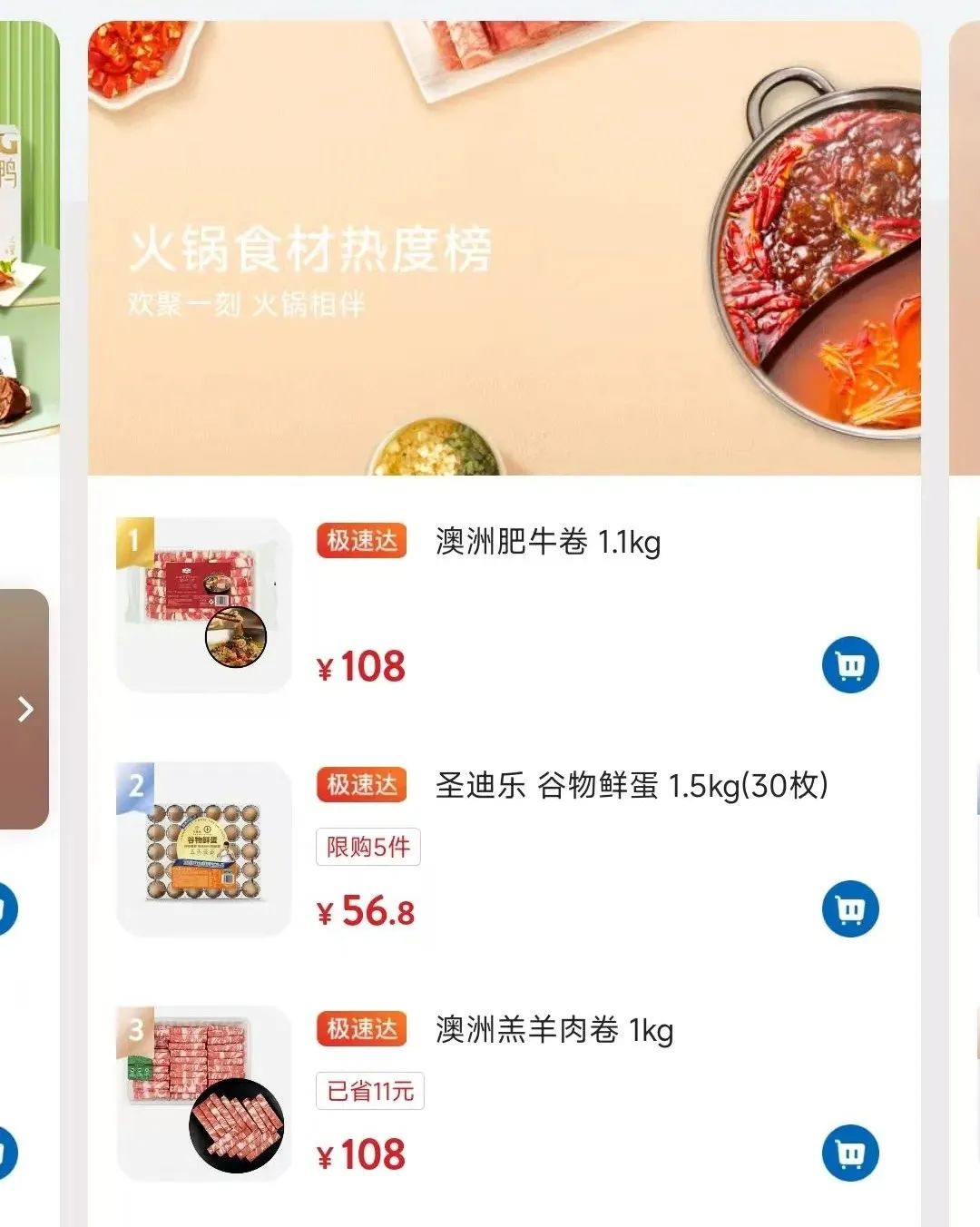Add 澳洲羔羊肉卷 1kg to cart

coord(850,1153)
